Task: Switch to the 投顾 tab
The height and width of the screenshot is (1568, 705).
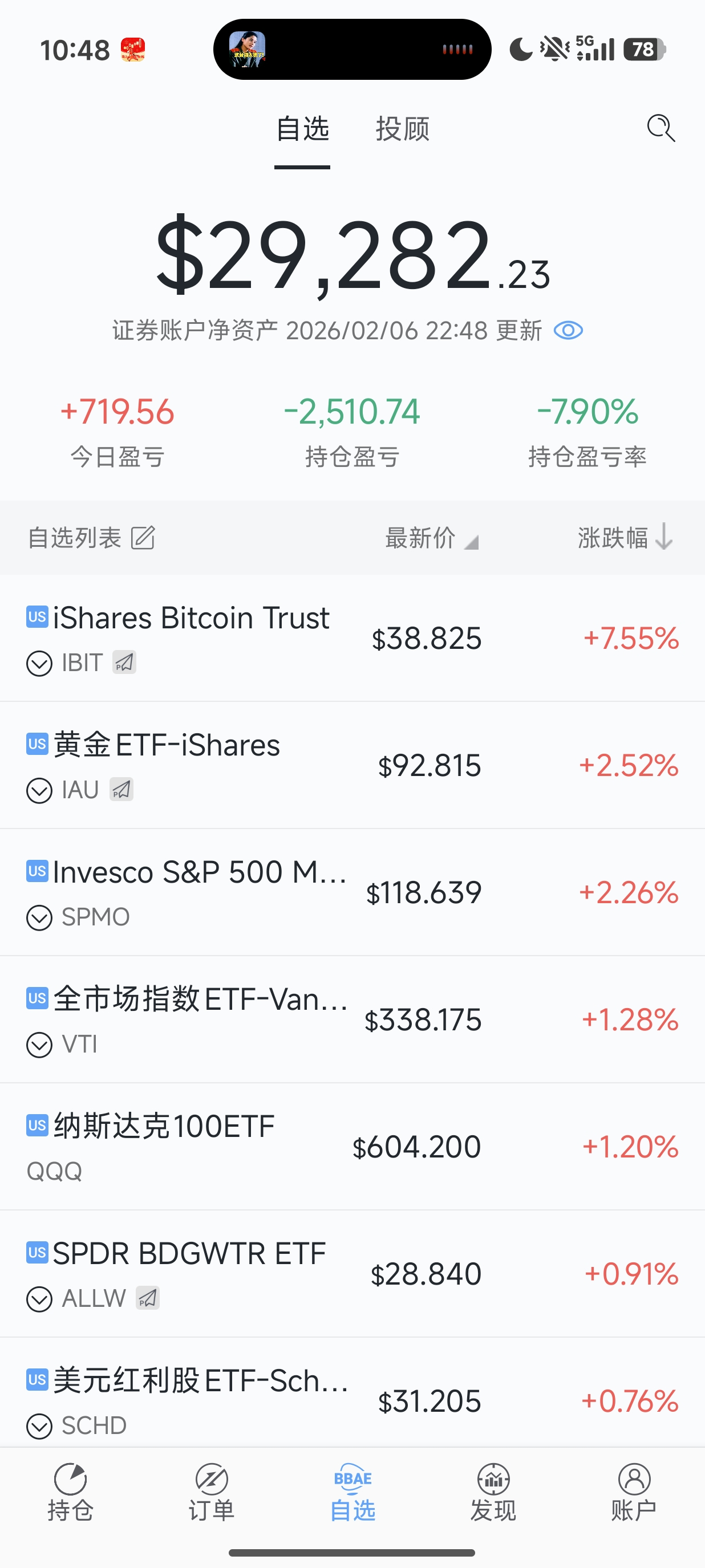Action: (402, 129)
